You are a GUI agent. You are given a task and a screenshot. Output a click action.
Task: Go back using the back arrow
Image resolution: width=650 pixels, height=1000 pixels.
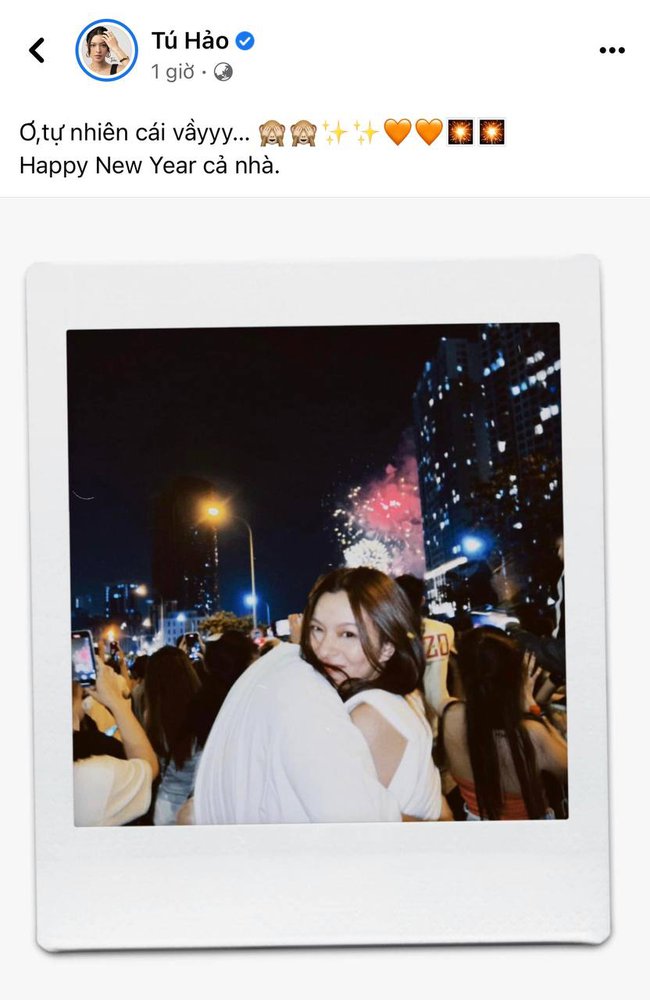tap(37, 50)
